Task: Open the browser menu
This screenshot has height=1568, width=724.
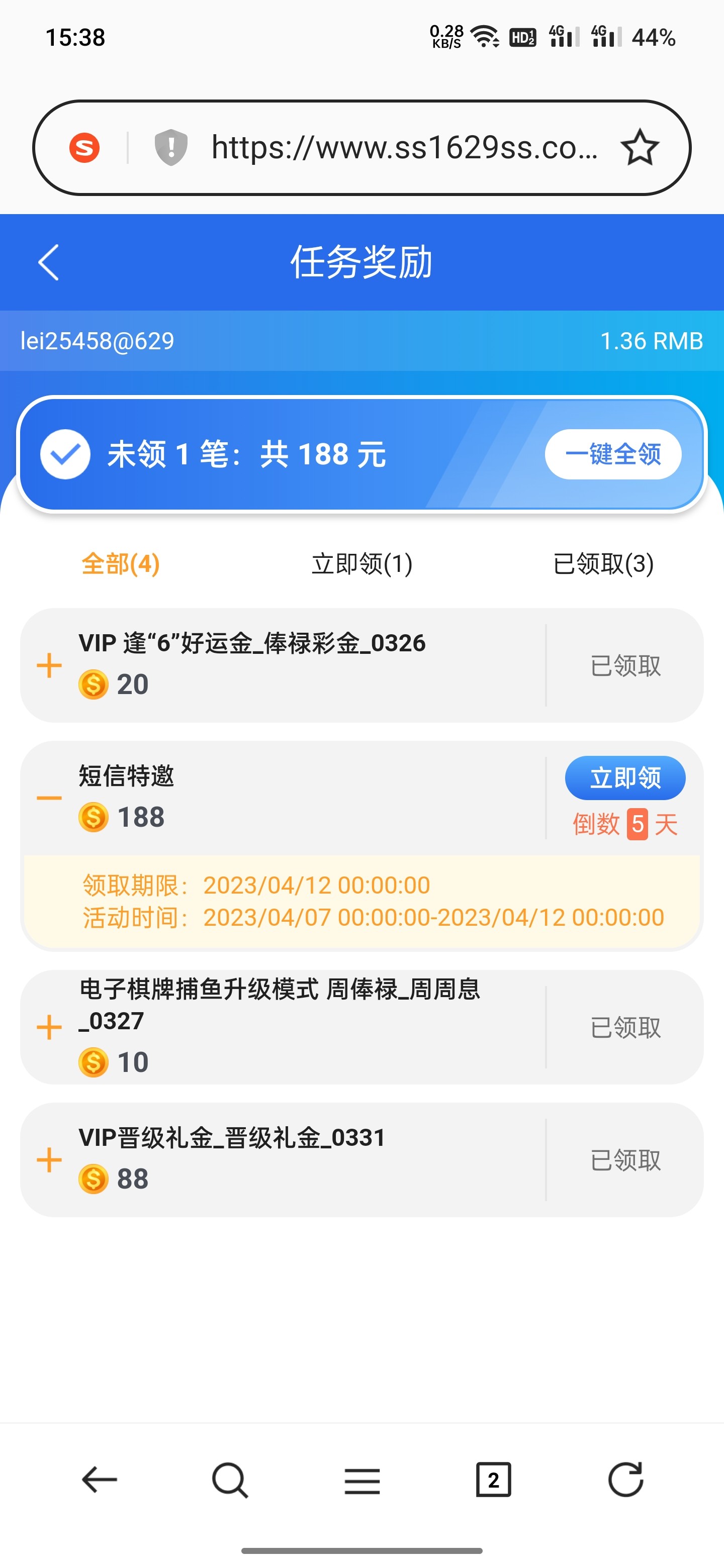Action: tap(361, 1480)
